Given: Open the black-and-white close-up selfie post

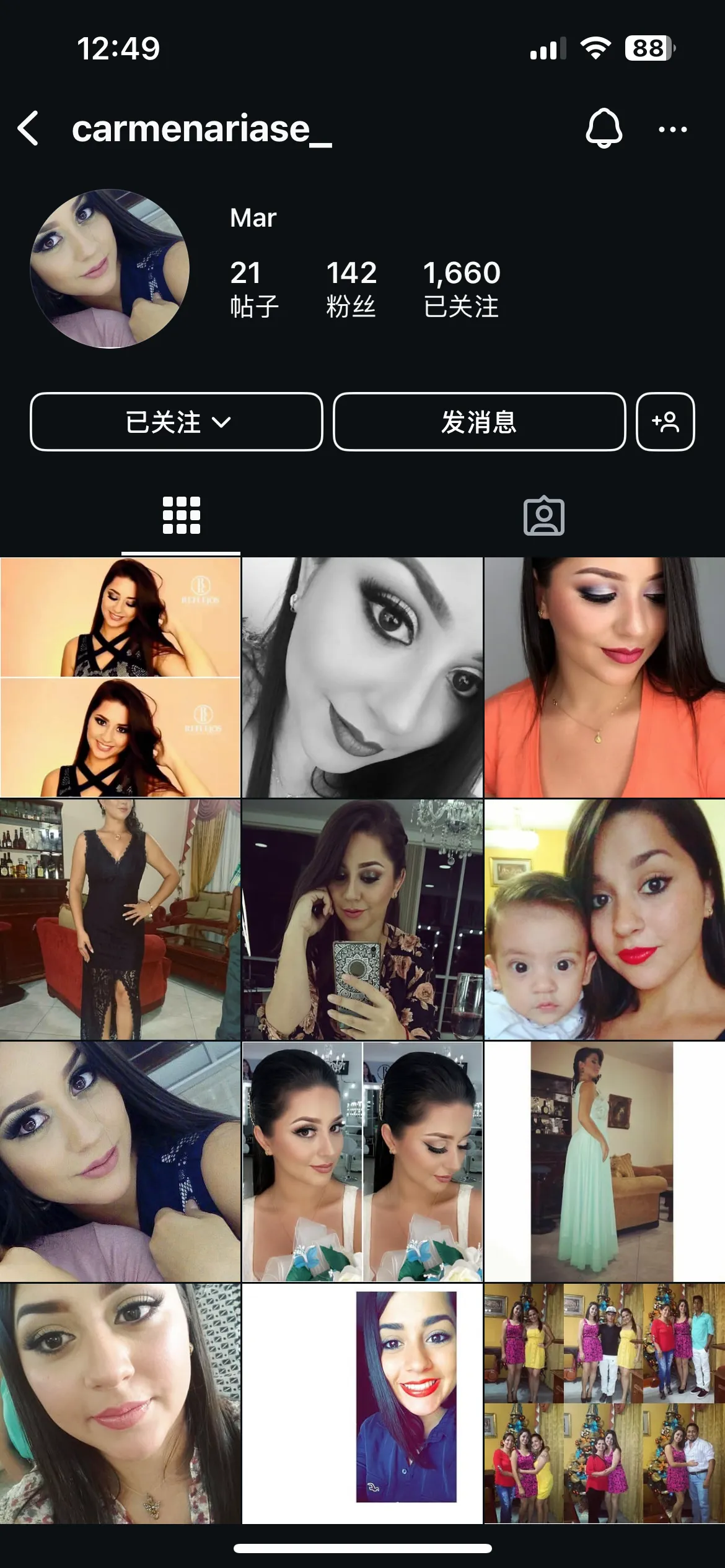Looking at the screenshot, I should point(362,677).
